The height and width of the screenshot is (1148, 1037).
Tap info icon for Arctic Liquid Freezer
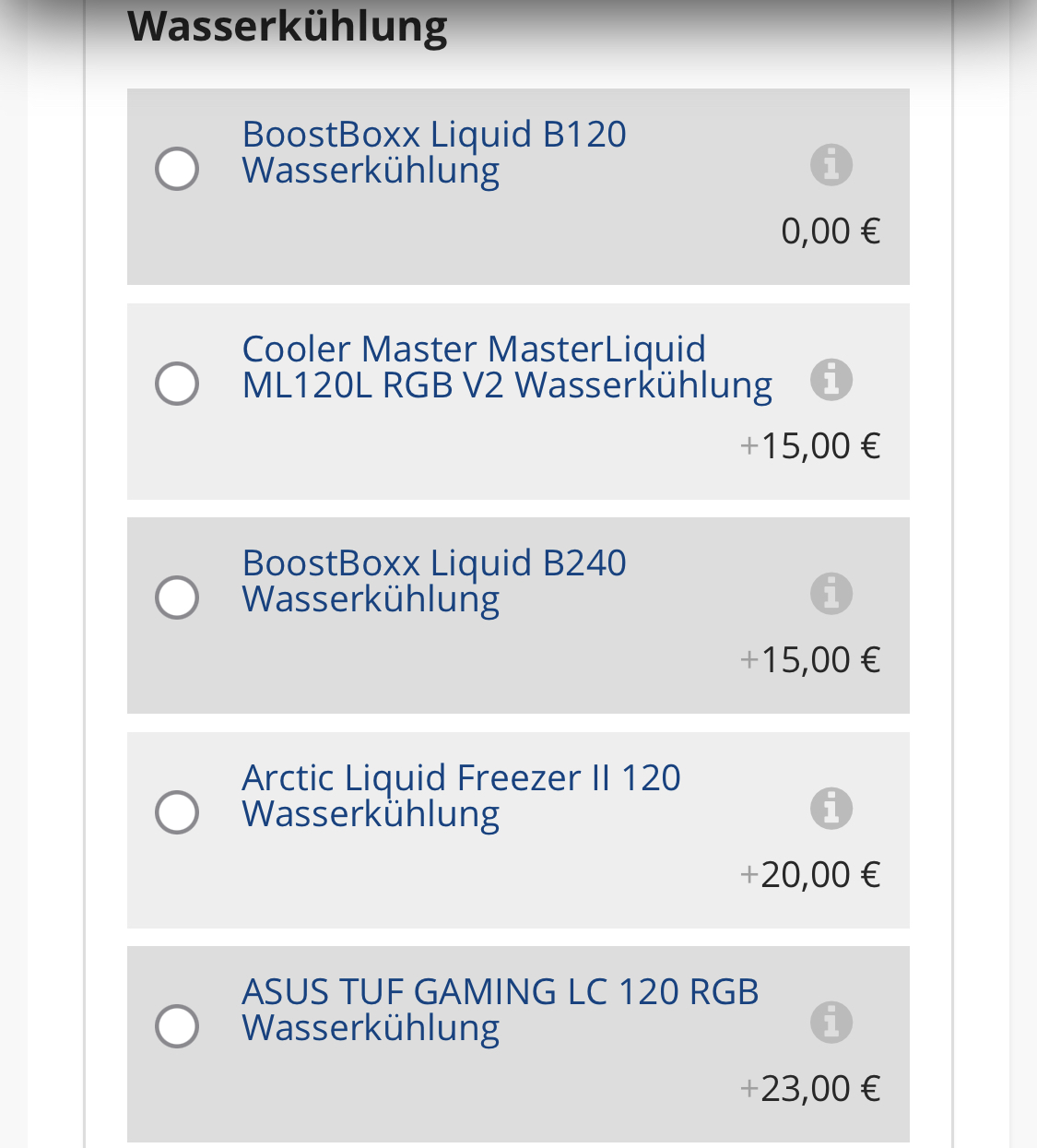pos(831,809)
